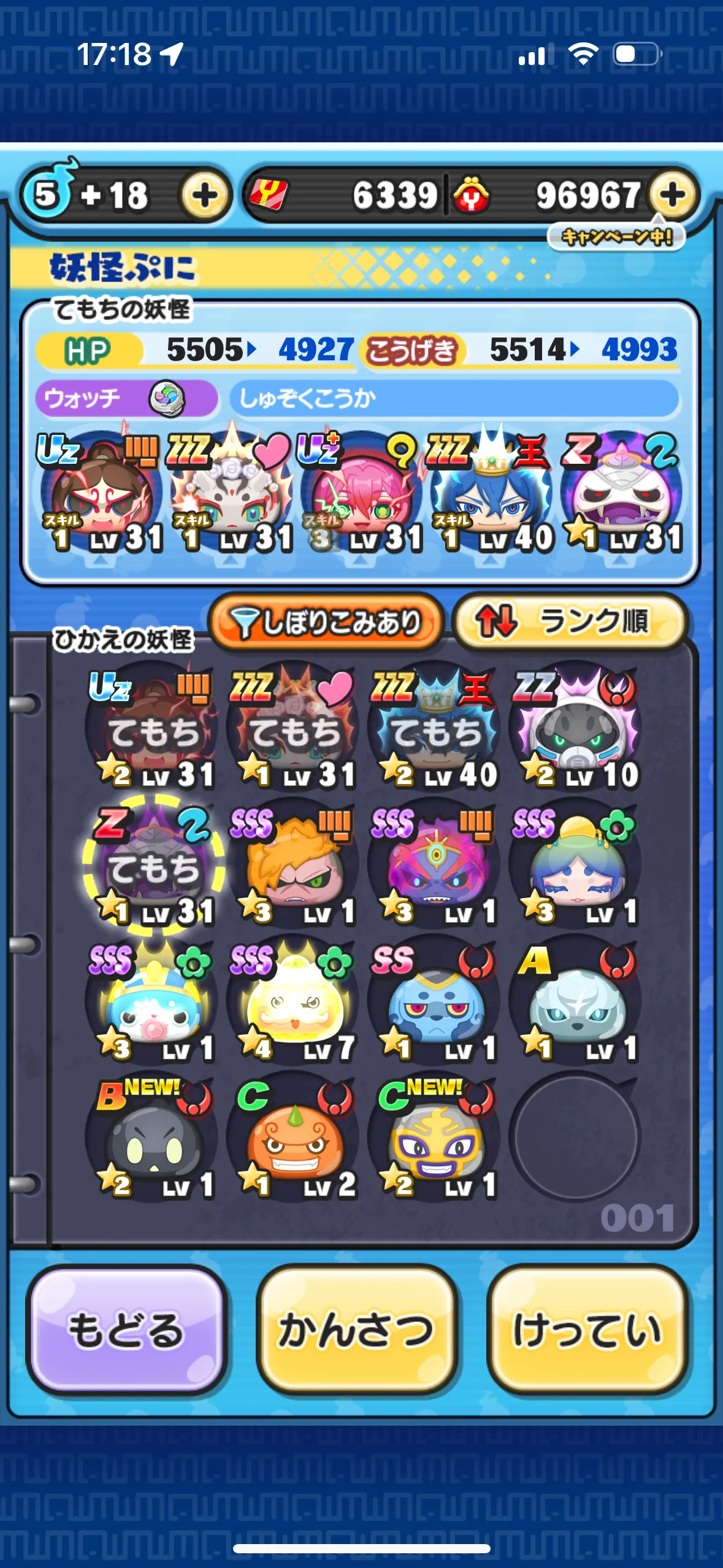
Task: Select the highlighted Z rank reserve yokai
Action: (x=151, y=866)
